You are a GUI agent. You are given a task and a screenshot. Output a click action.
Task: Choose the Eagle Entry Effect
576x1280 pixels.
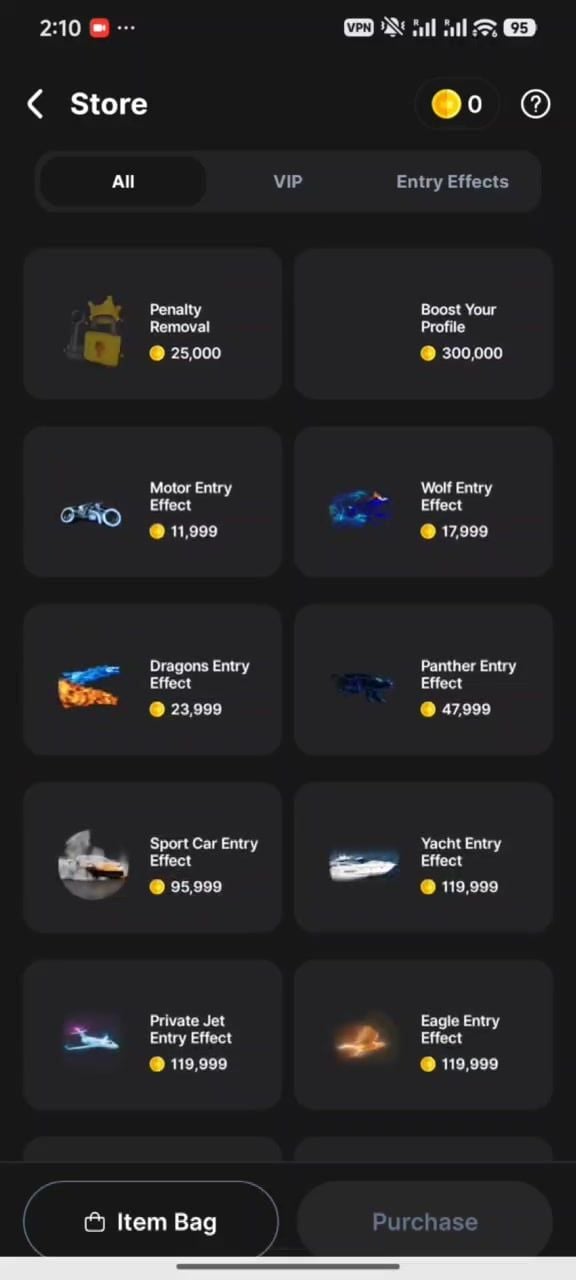point(423,1034)
